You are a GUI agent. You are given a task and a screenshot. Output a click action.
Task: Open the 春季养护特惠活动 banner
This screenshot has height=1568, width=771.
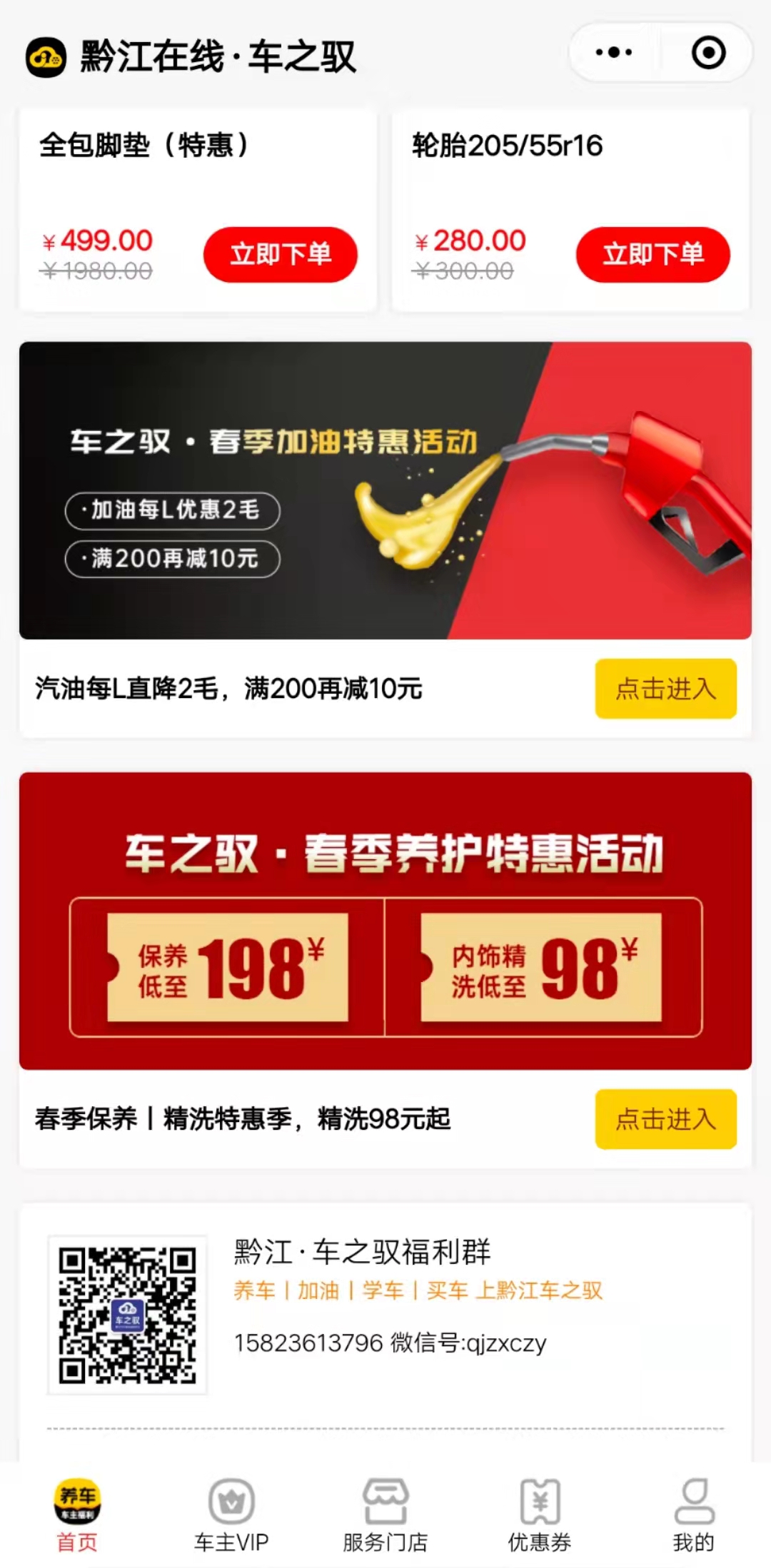(385, 921)
